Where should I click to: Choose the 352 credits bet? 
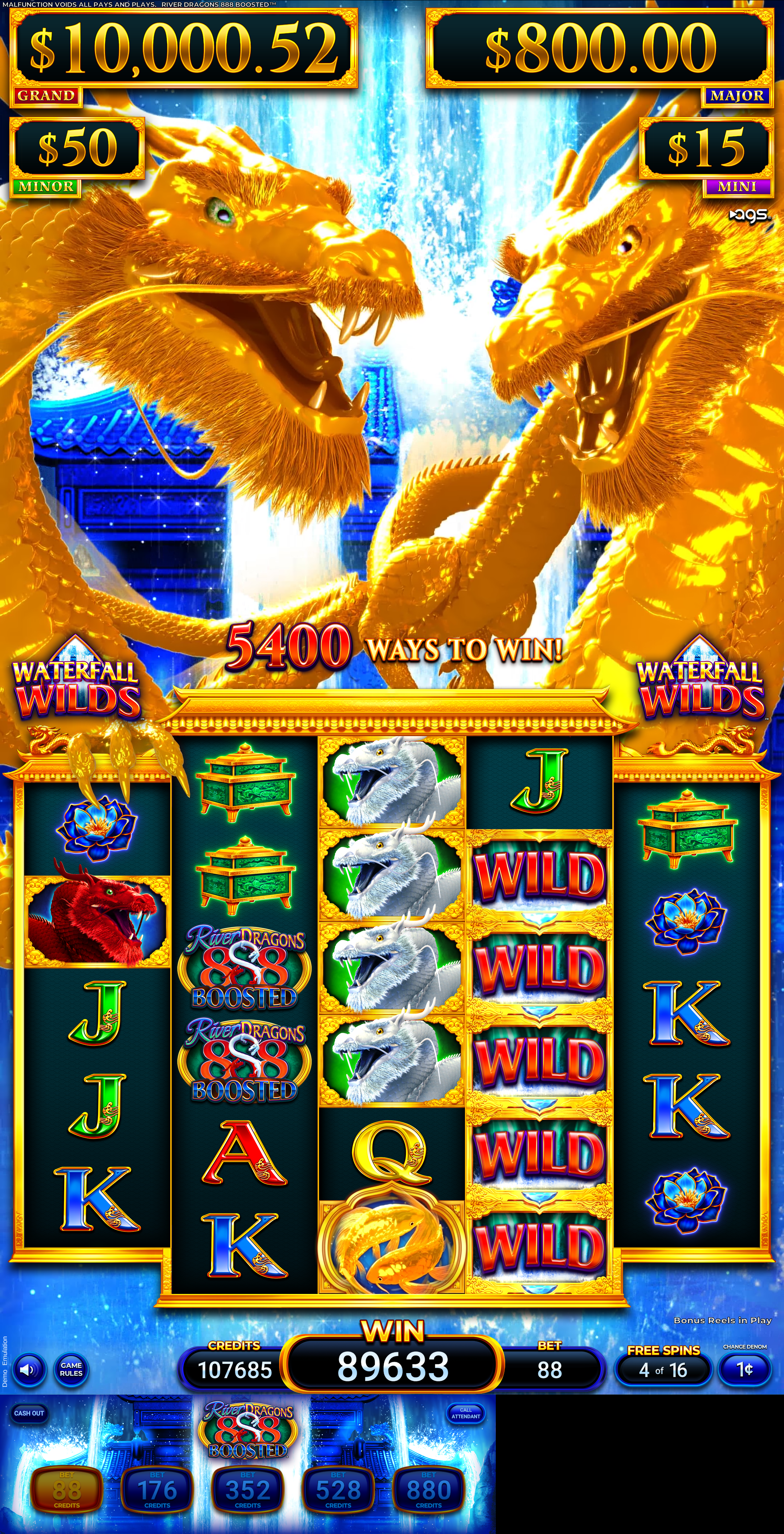[248, 1490]
